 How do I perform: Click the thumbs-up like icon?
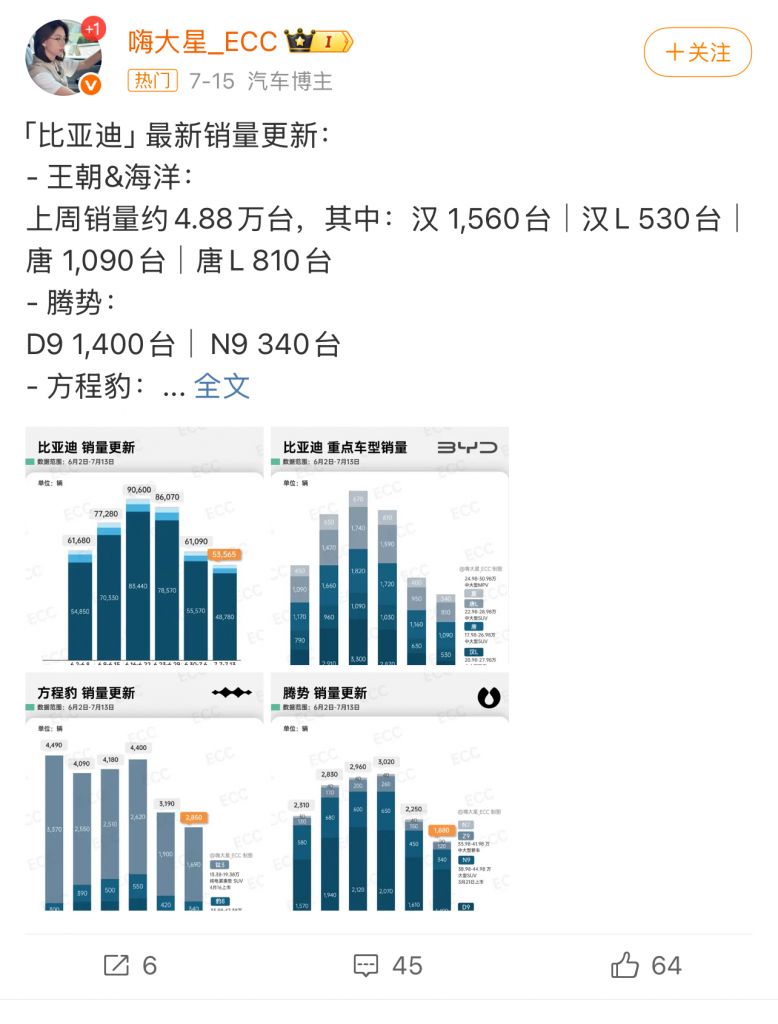[625, 966]
